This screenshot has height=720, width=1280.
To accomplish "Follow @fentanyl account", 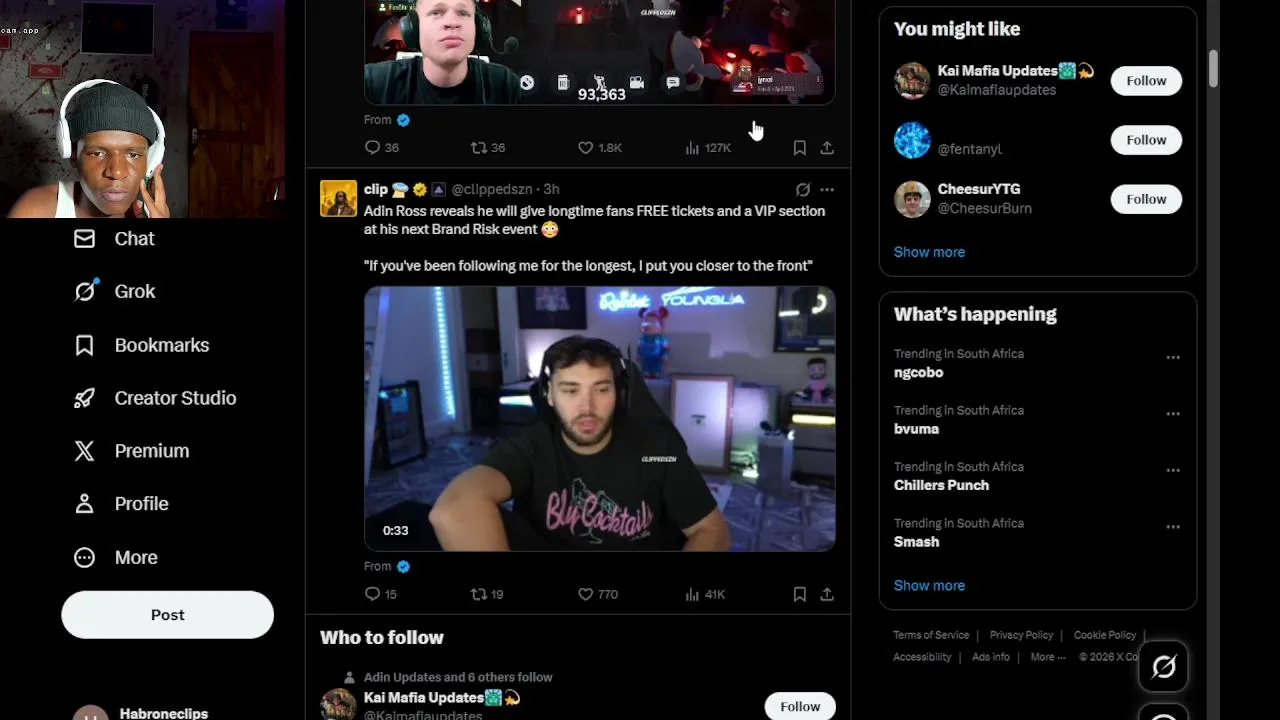I will click(x=1146, y=140).
